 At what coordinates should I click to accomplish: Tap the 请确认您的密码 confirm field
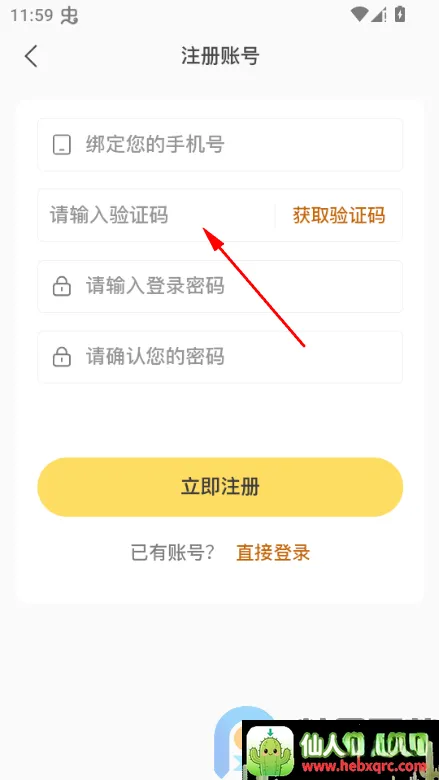220,357
